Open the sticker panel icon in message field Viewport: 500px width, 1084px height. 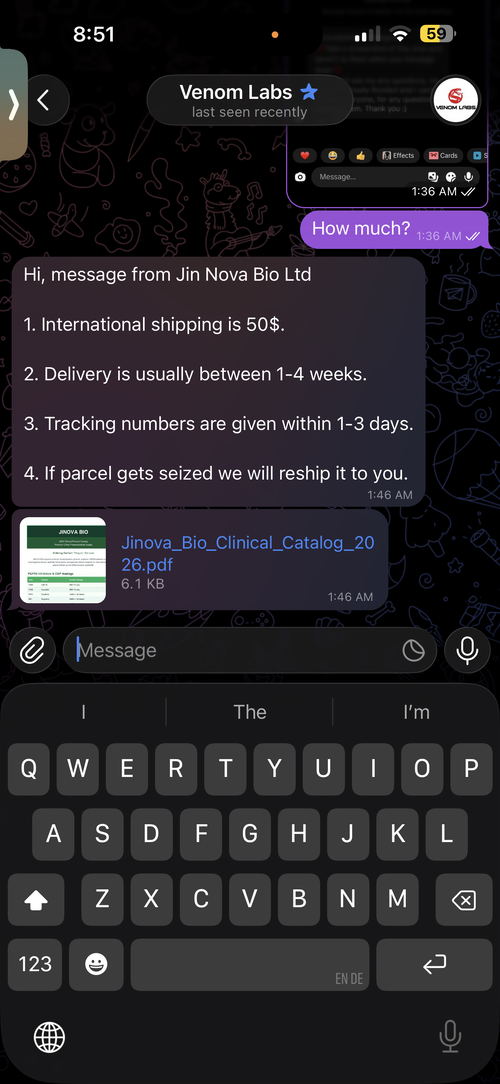[414, 650]
